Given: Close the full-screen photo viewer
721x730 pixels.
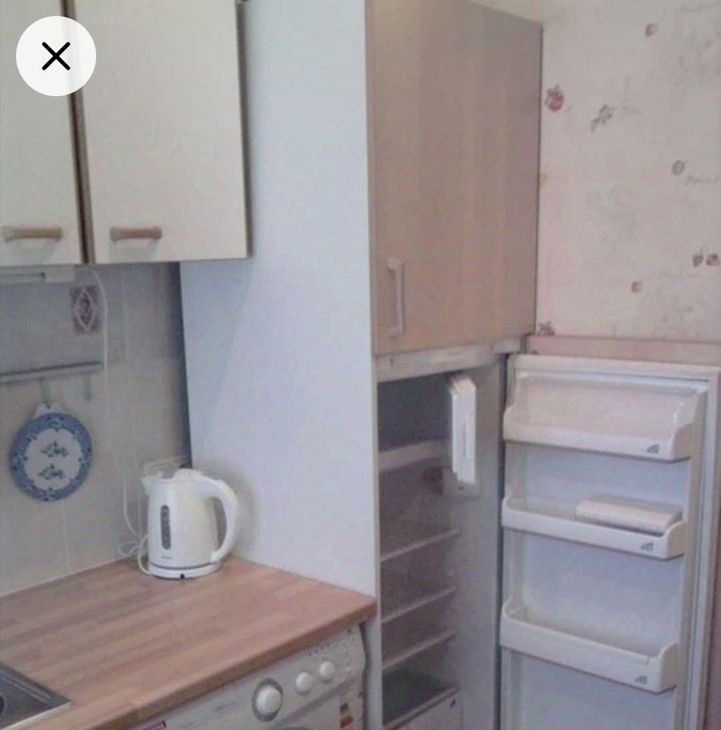Looking at the screenshot, I should [56, 56].
